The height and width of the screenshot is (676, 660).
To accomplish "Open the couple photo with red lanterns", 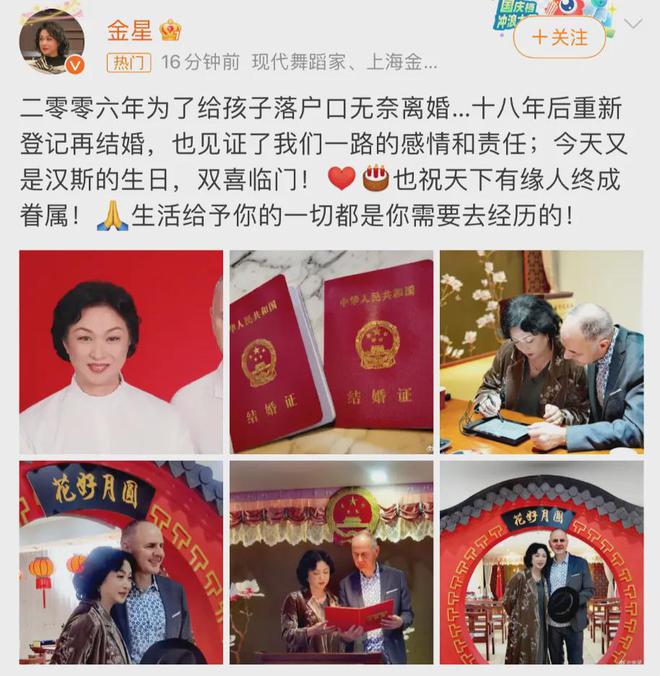I will (121, 562).
